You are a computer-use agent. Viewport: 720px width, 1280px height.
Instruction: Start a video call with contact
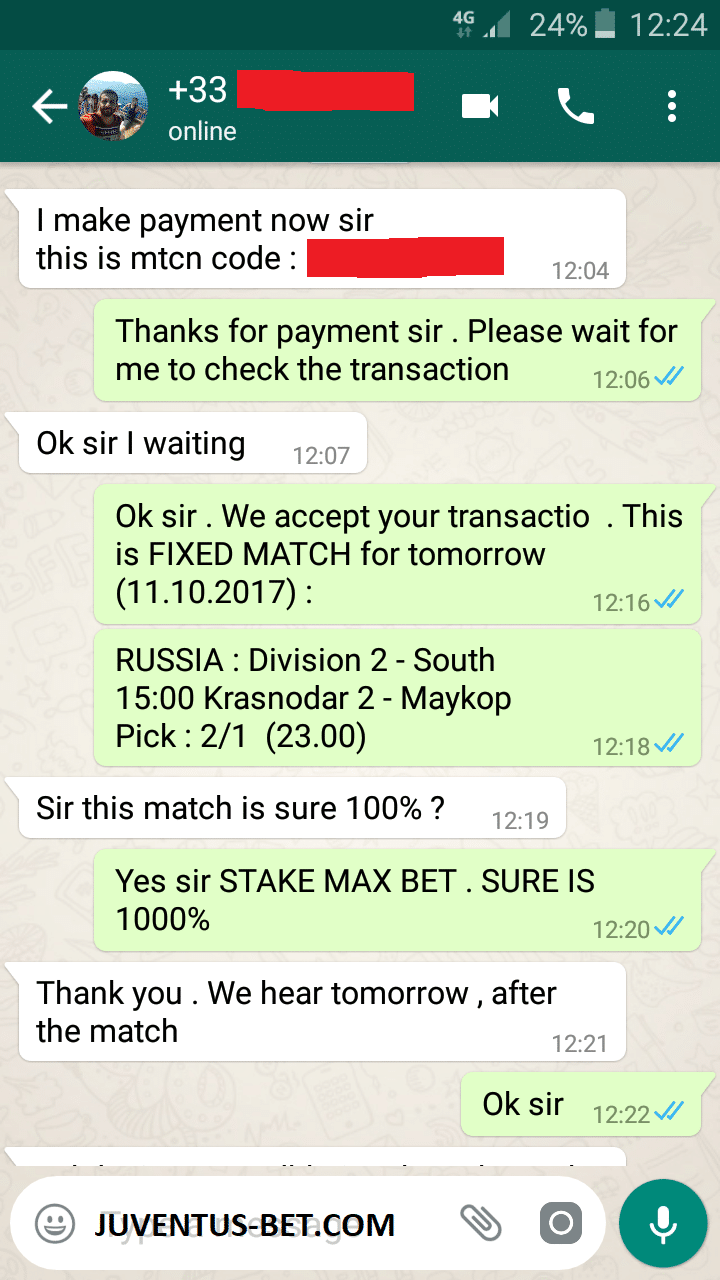point(480,106)
